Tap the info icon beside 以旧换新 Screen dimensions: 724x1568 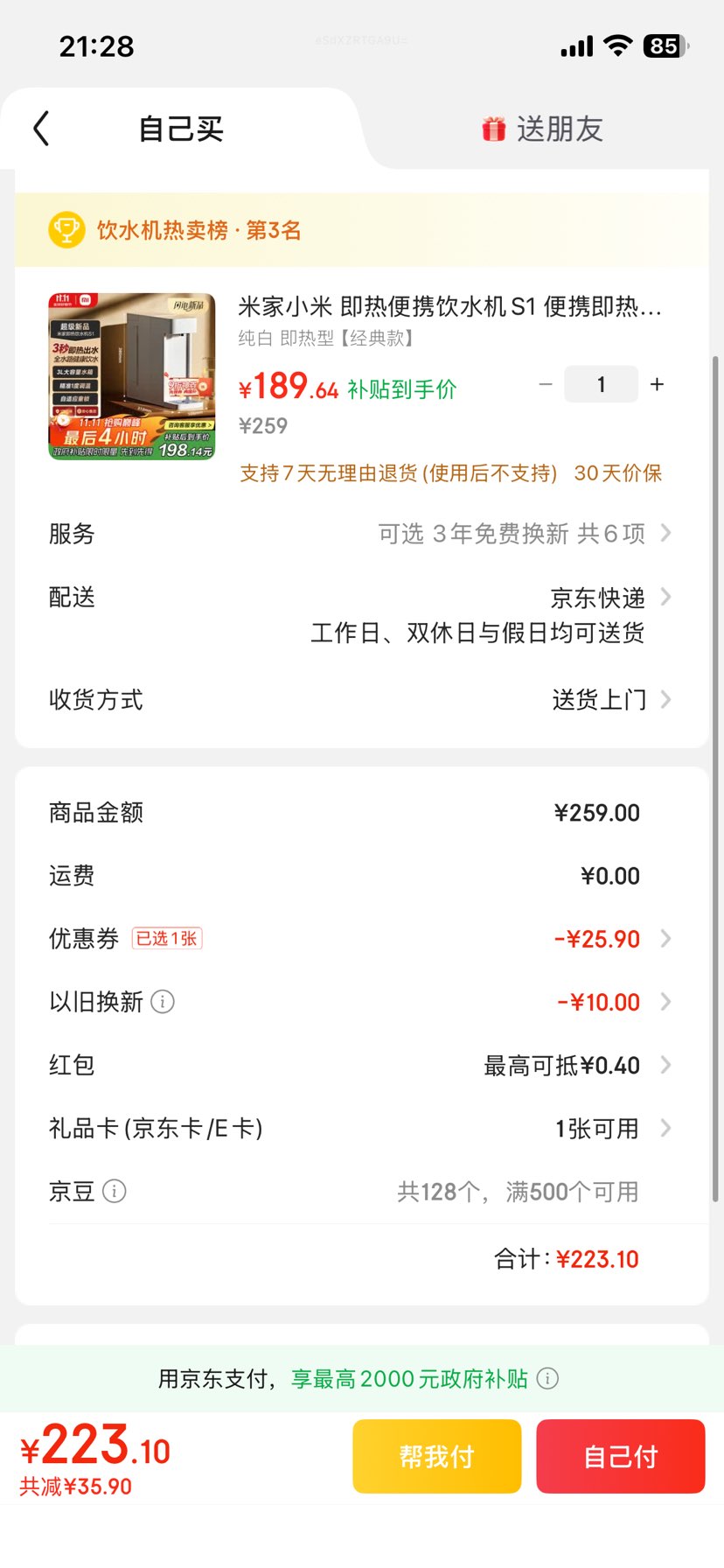(163, 1002)
